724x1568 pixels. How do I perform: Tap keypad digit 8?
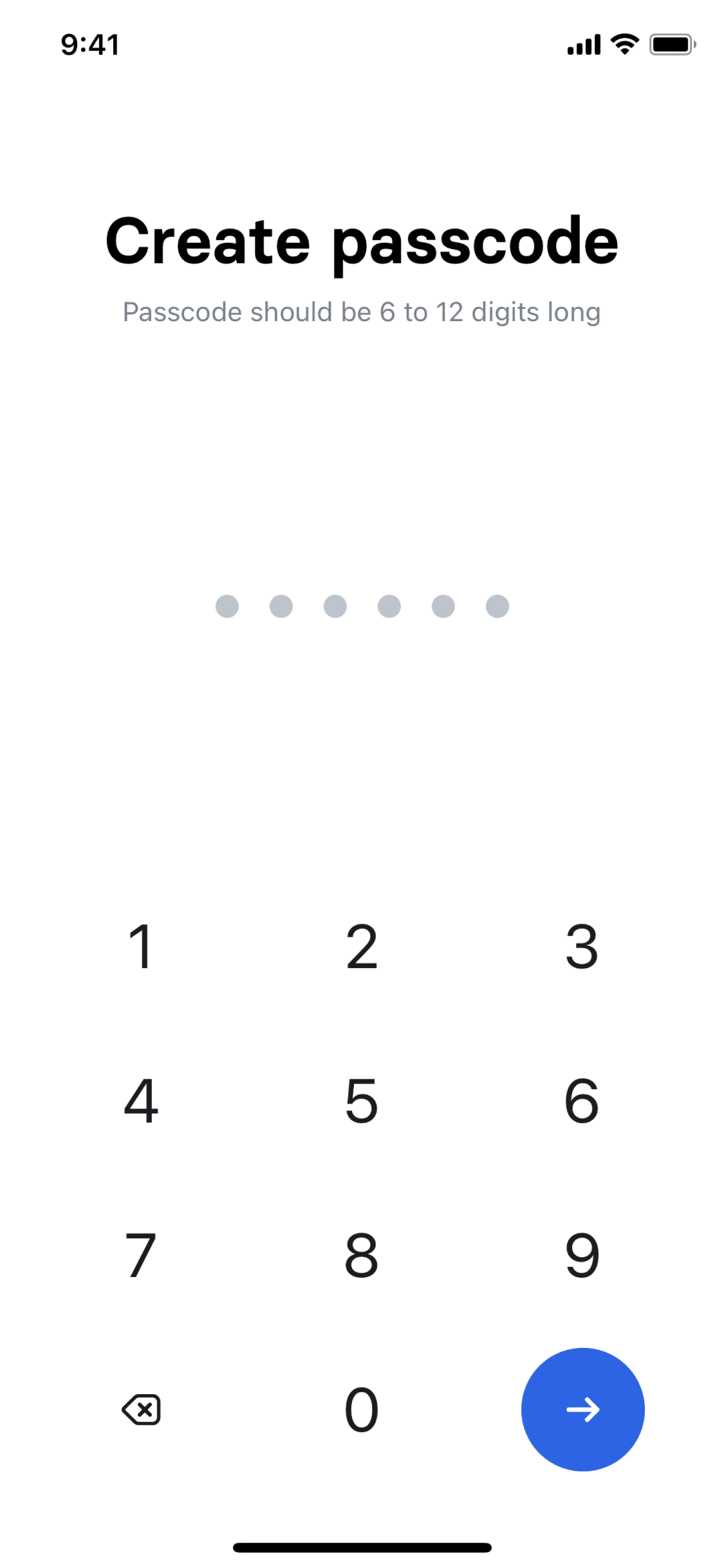362,1255
